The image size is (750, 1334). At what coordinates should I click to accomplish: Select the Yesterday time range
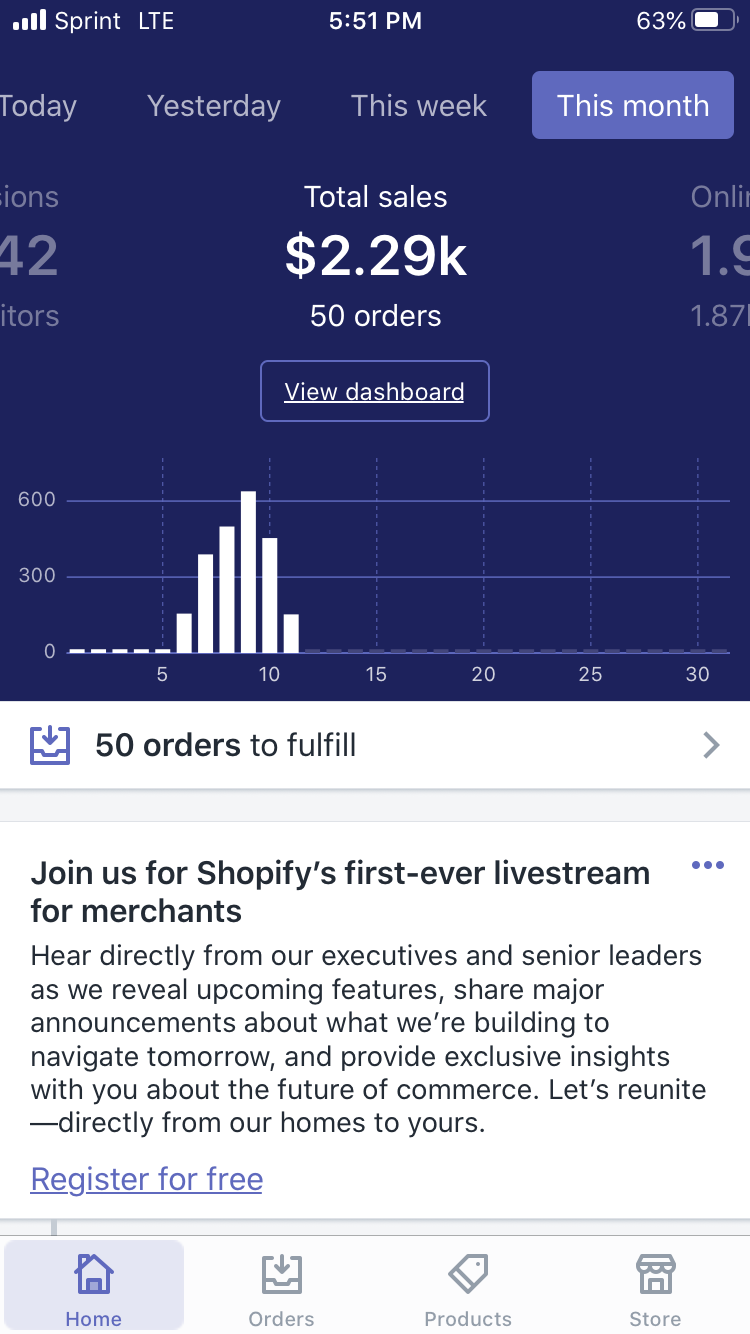214,106
